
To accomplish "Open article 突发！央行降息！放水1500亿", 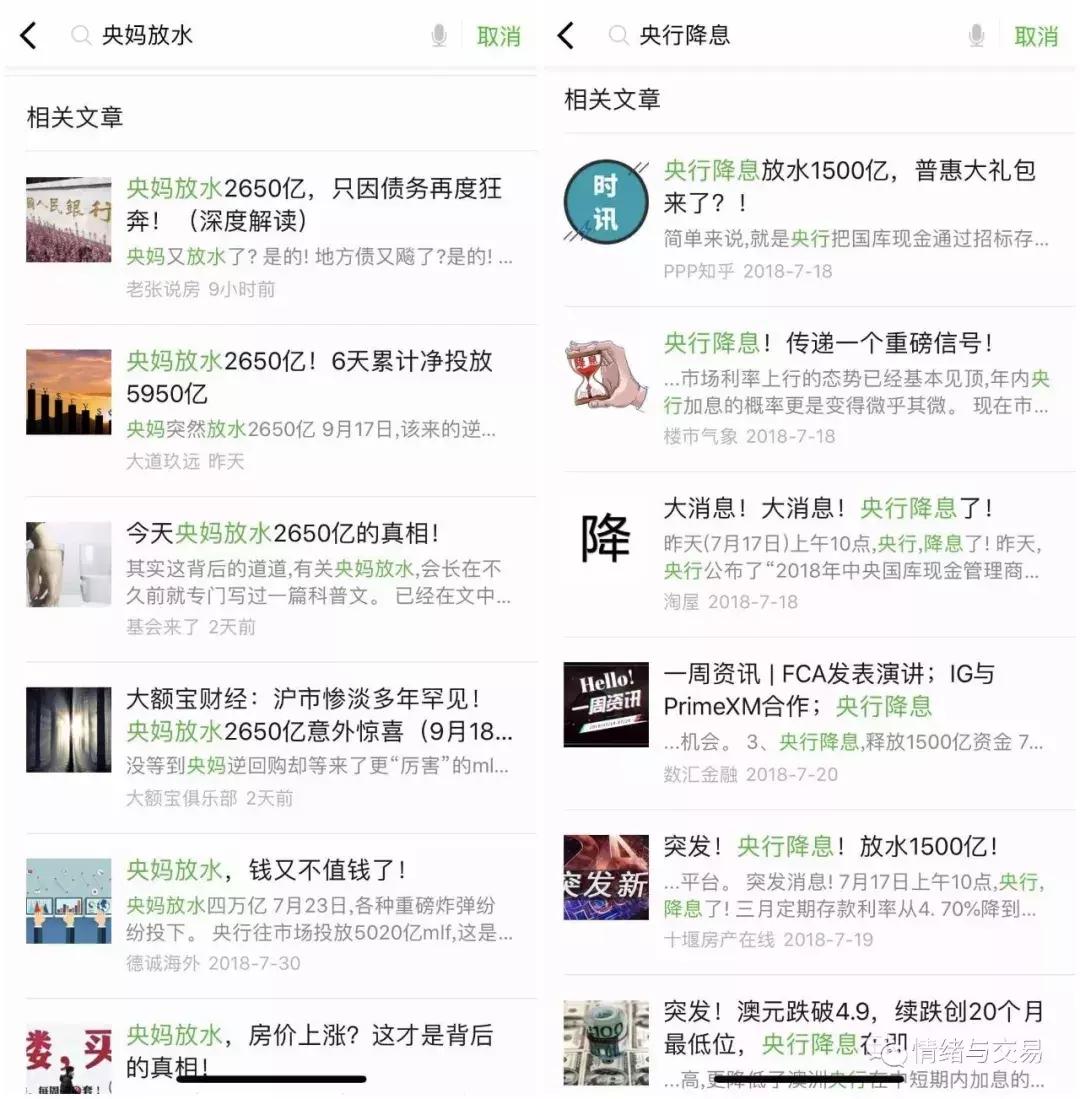I will coord(830,846).
